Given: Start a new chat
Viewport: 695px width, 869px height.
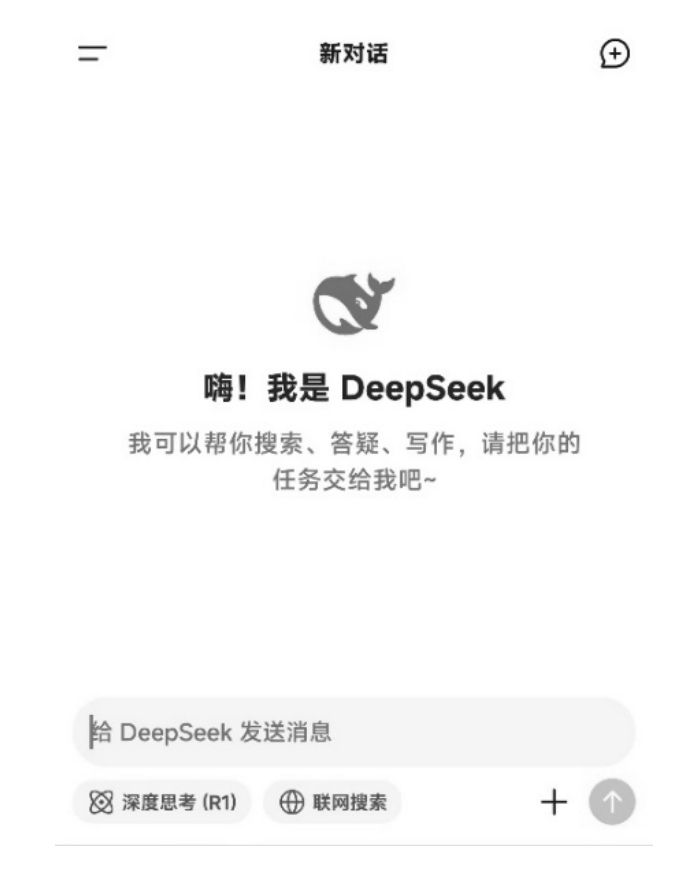Looking at the screenshot, I should coord(615,54).
